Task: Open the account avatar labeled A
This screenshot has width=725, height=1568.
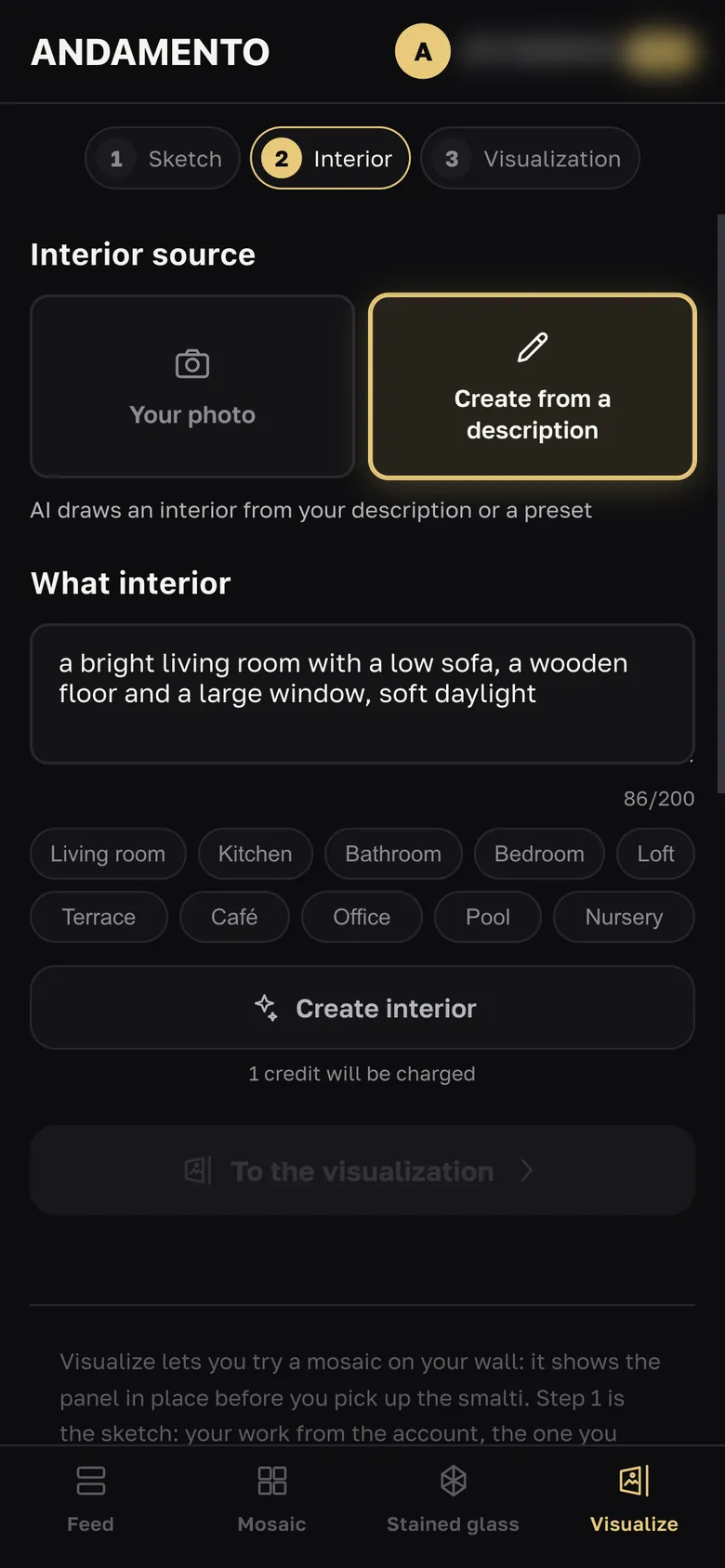Action: (423, 52)
